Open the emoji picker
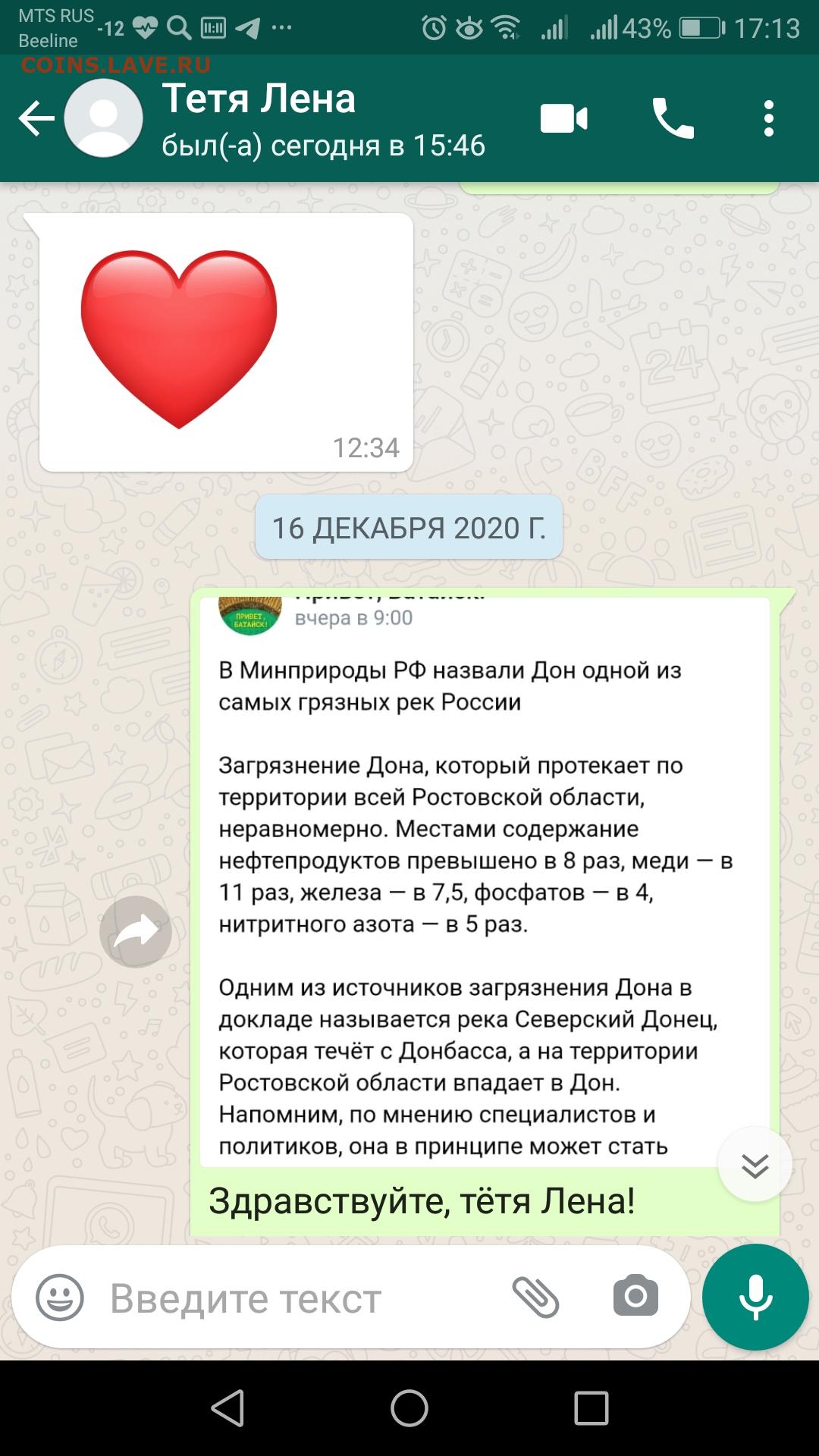Viewport: 819px width, 1456px height. coord(60,1298)
